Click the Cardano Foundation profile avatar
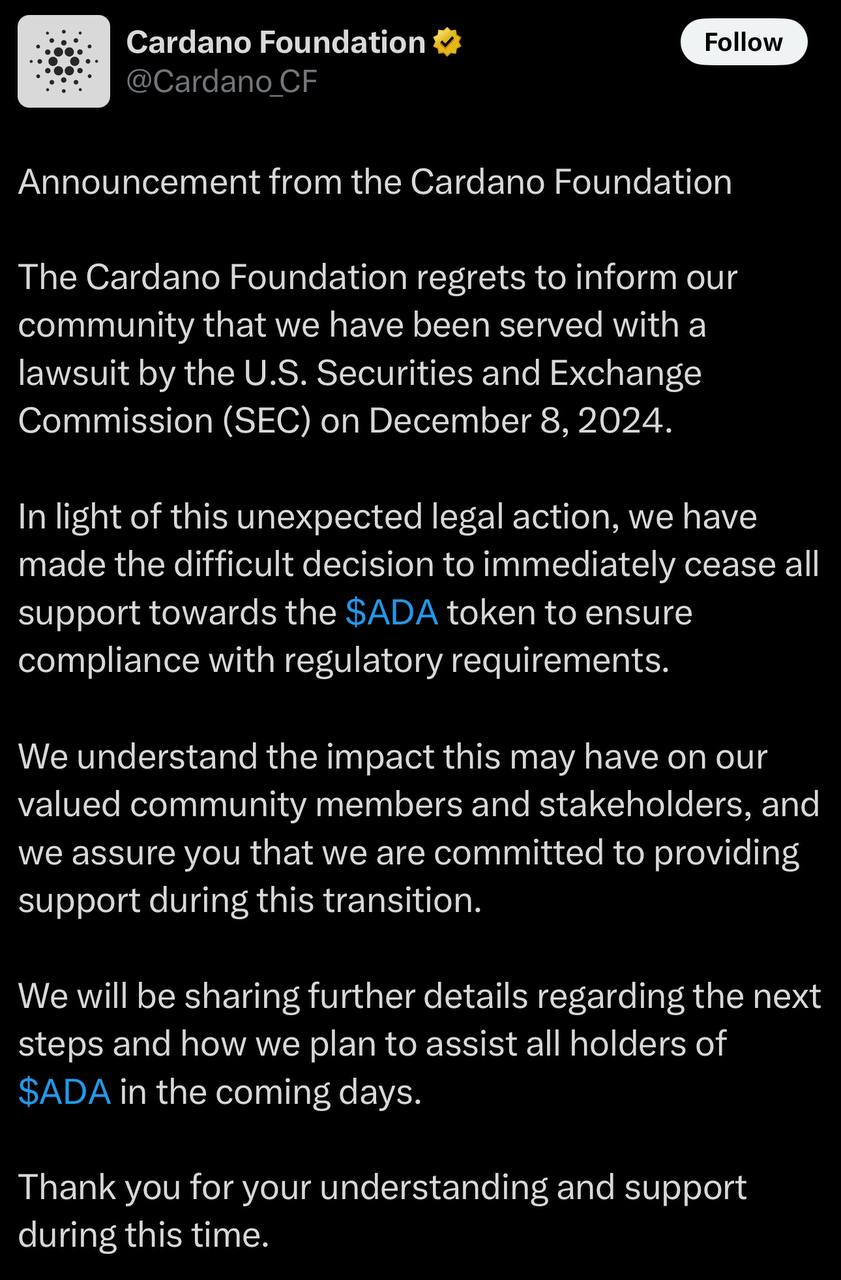 [x=62, y=60]
